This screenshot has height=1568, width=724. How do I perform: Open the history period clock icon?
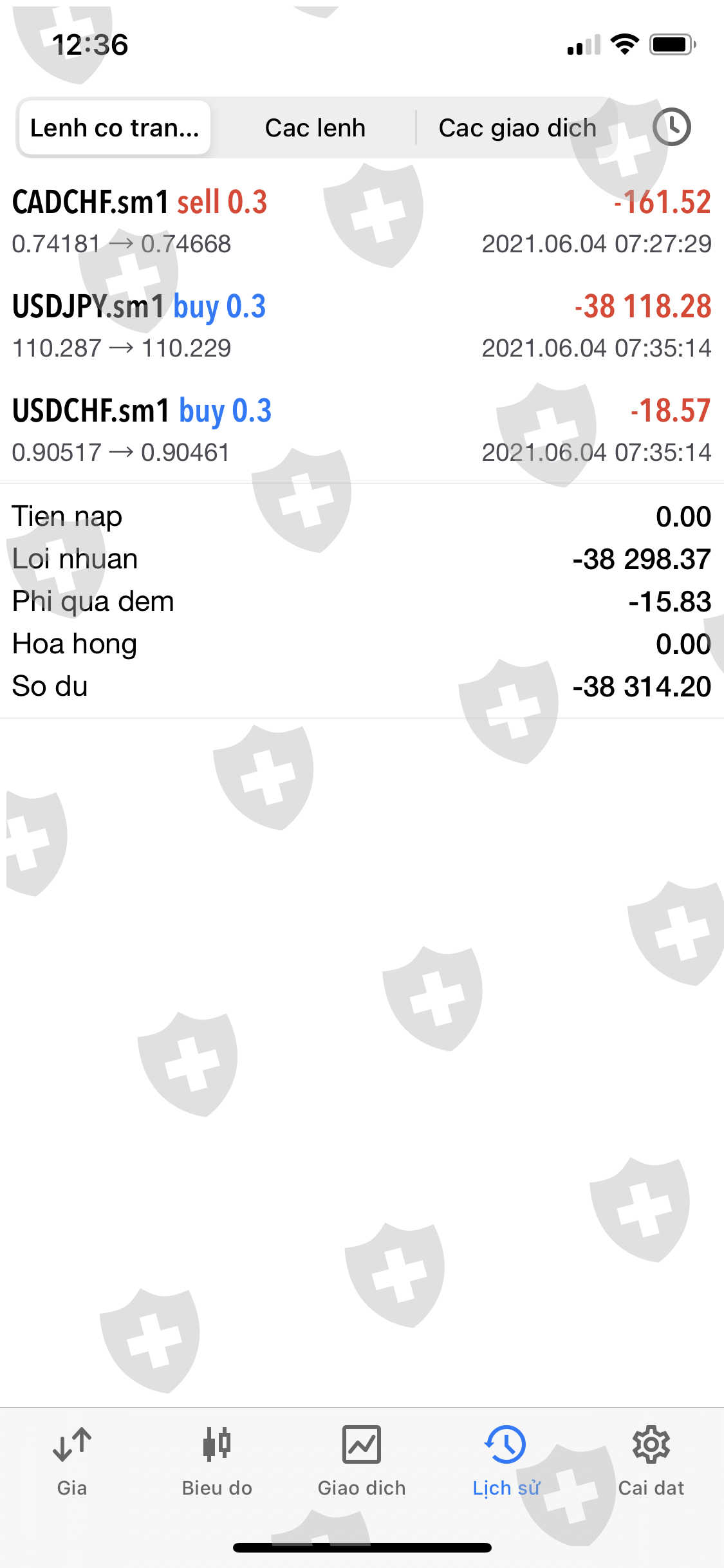(671, 127)
